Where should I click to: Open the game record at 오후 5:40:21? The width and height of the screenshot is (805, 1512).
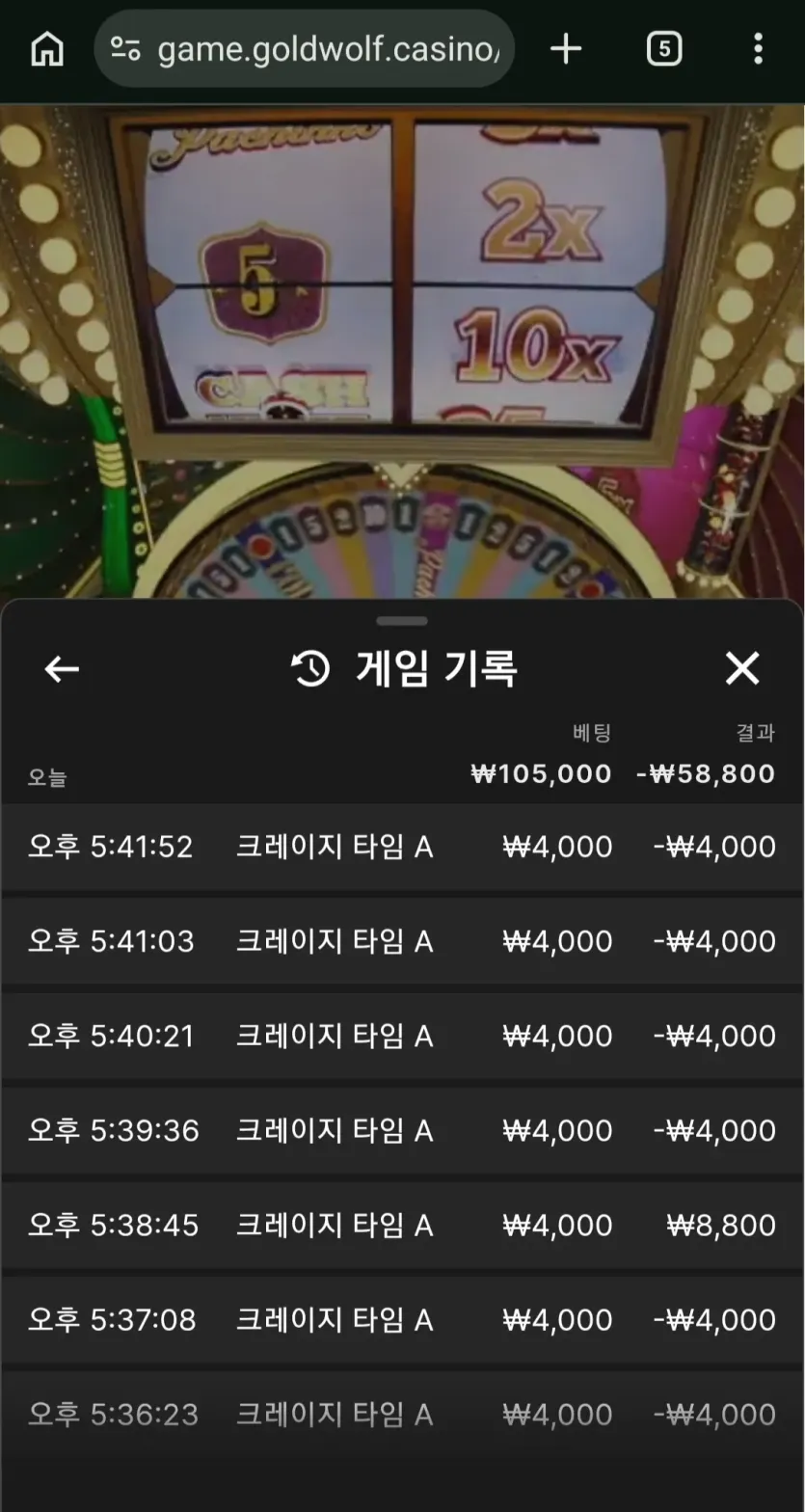pyautogui.click(x=402, y=1036)
